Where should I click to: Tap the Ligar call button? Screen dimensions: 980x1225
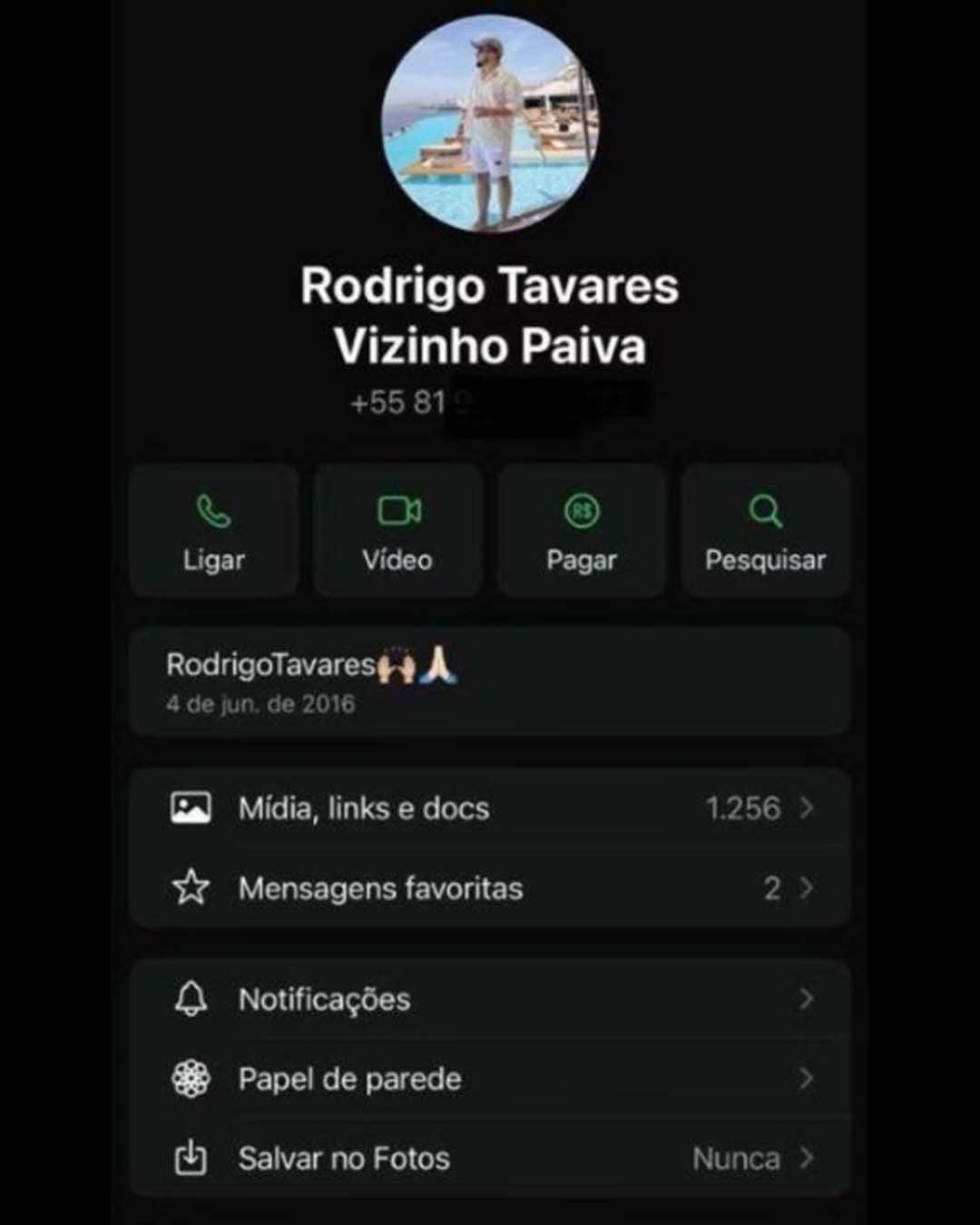click(214, 531)
